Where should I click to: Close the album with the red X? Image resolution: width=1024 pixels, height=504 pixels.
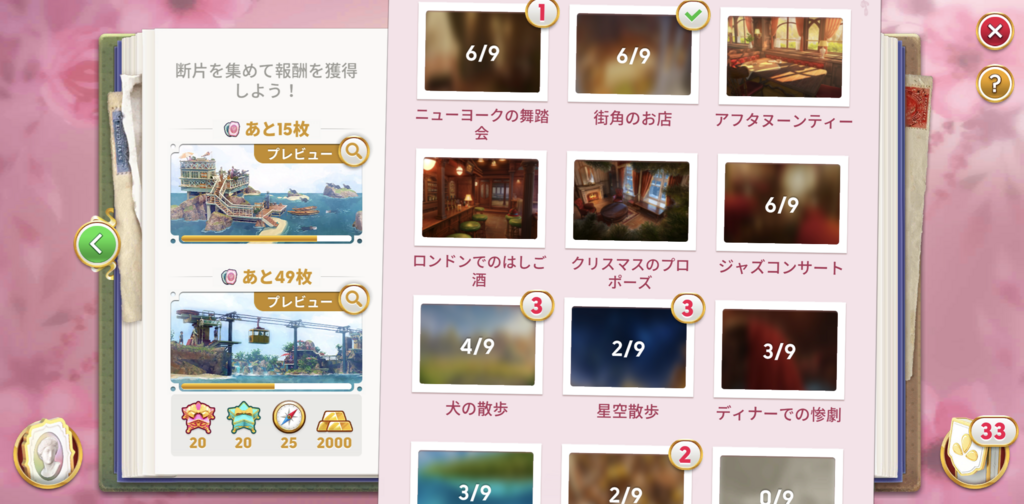click(994, 32)
